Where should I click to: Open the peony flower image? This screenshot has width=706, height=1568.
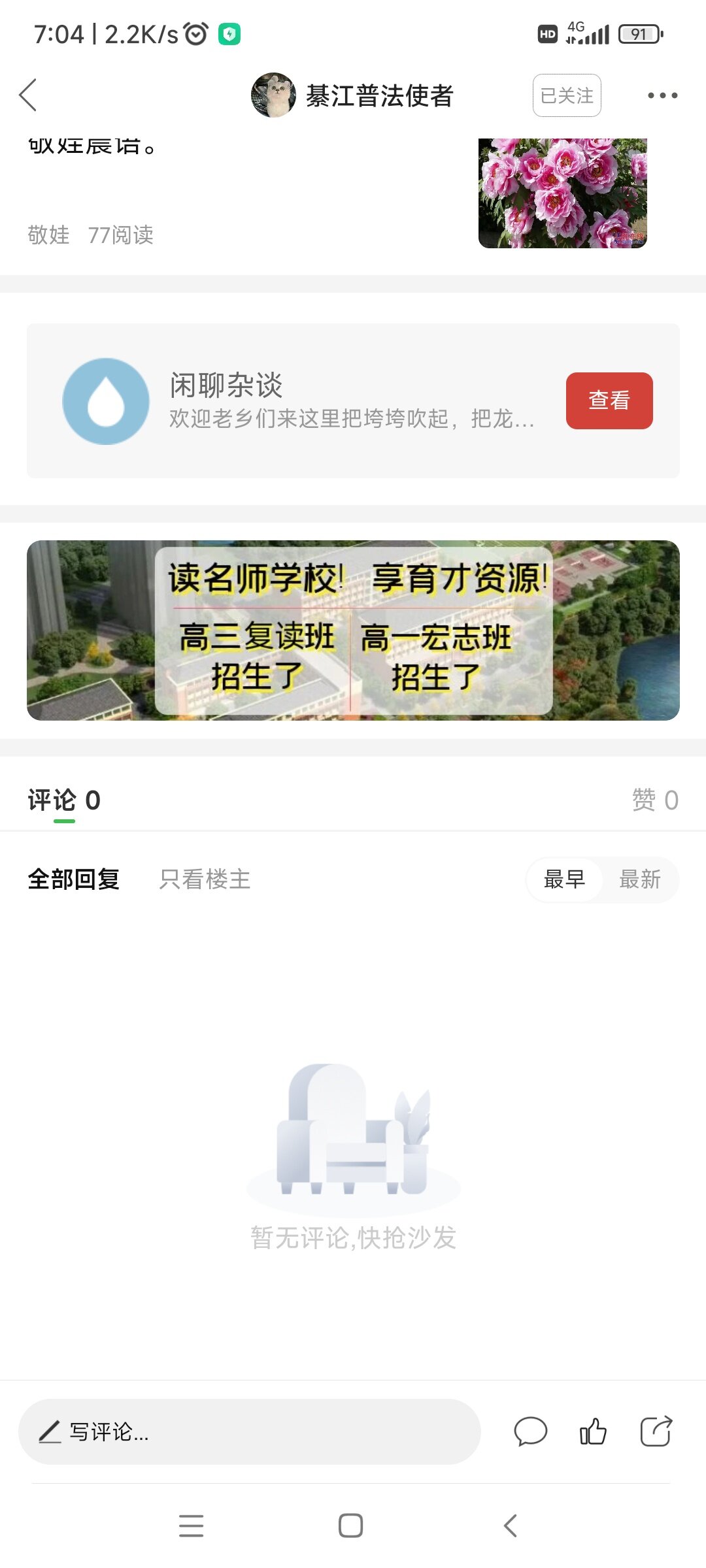click(563, 193)
